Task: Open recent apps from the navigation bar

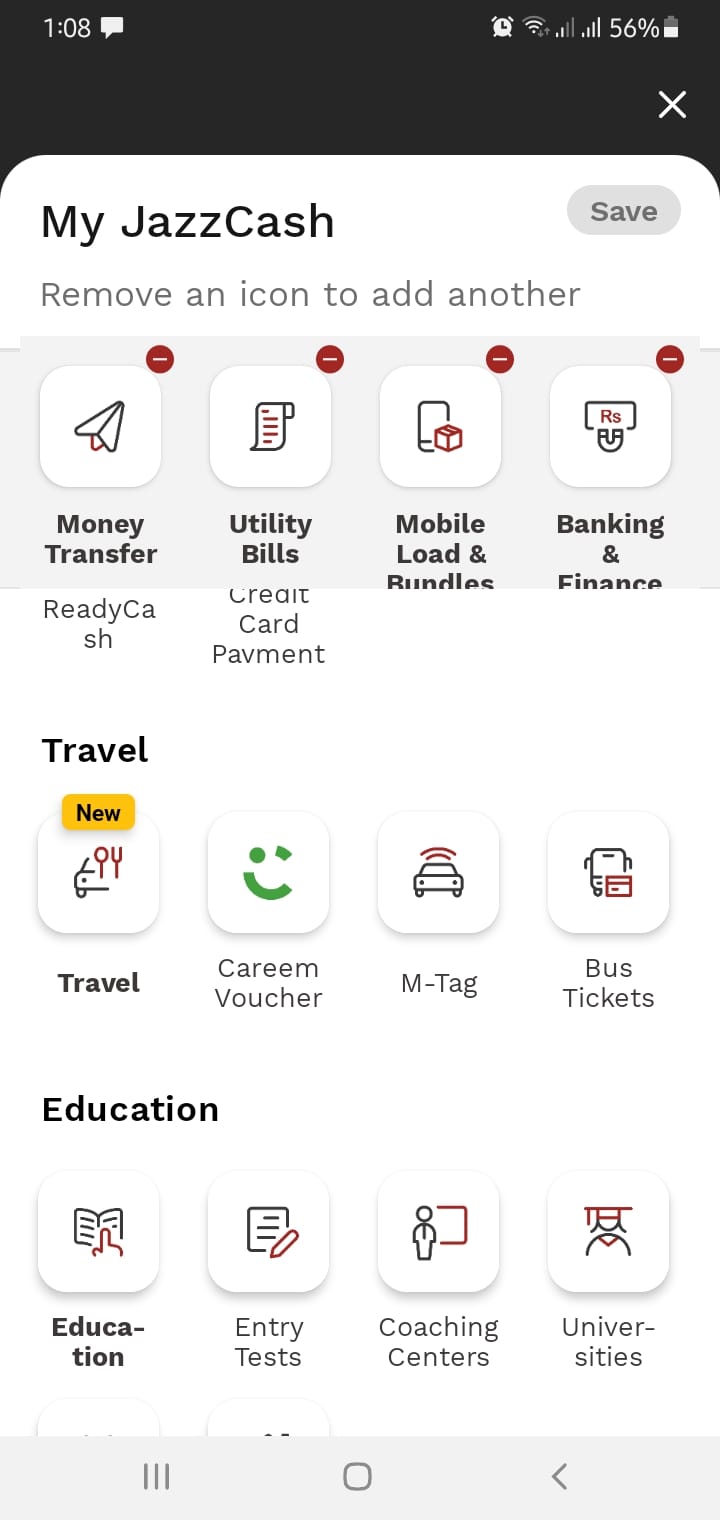Action: click(x=156, y=1476)
